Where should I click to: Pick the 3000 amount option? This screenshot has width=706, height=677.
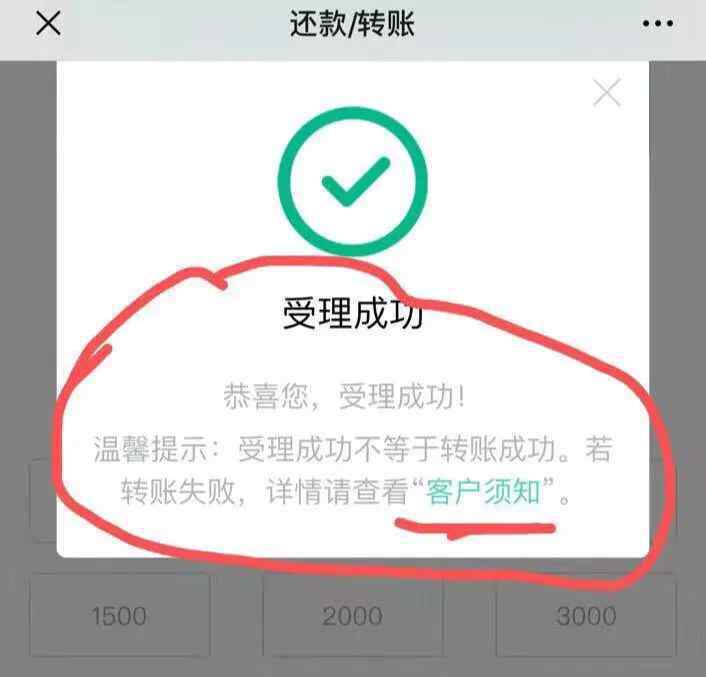(x=586, y=615)
